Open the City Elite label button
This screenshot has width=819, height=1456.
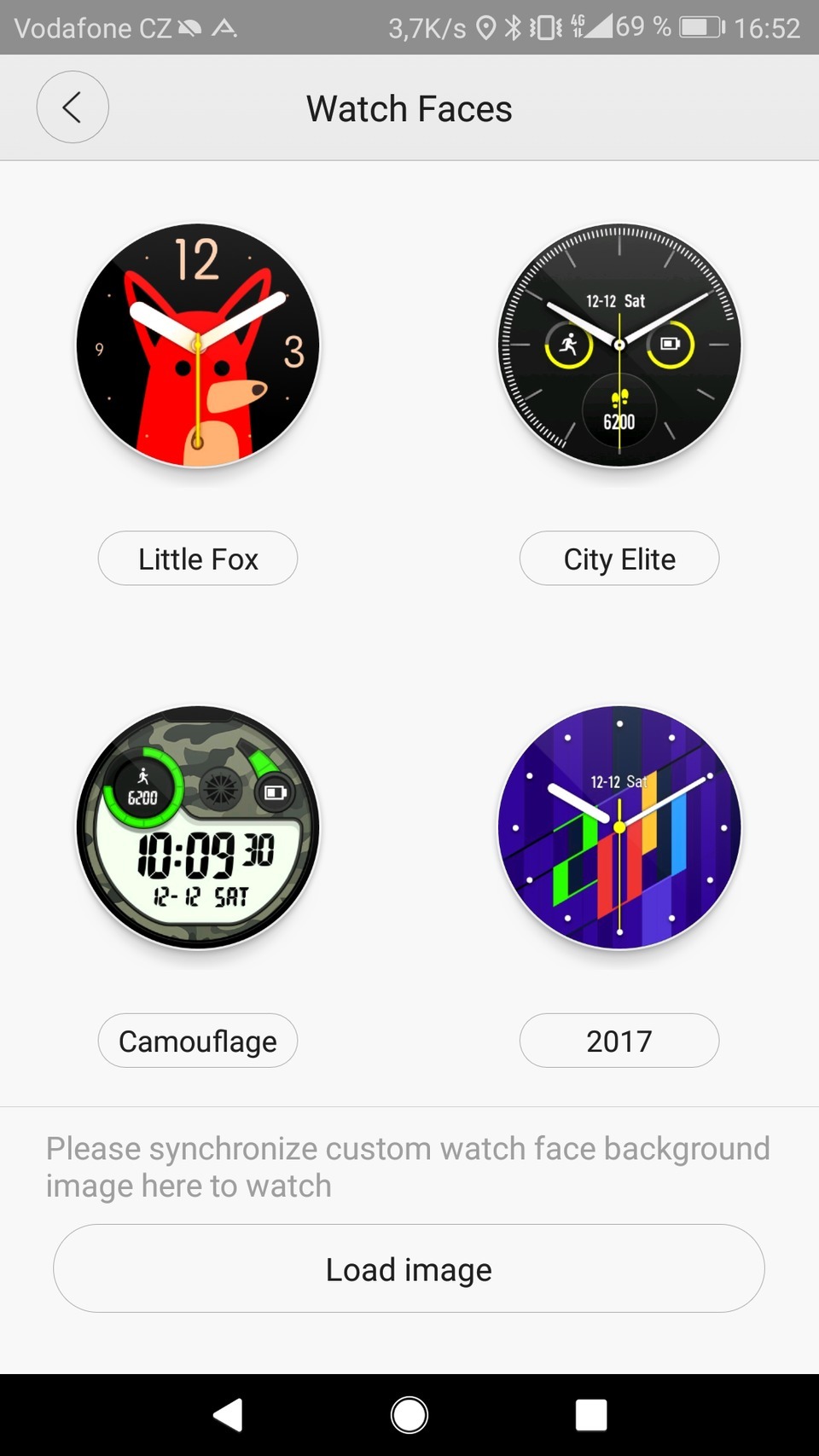point(619,559)
